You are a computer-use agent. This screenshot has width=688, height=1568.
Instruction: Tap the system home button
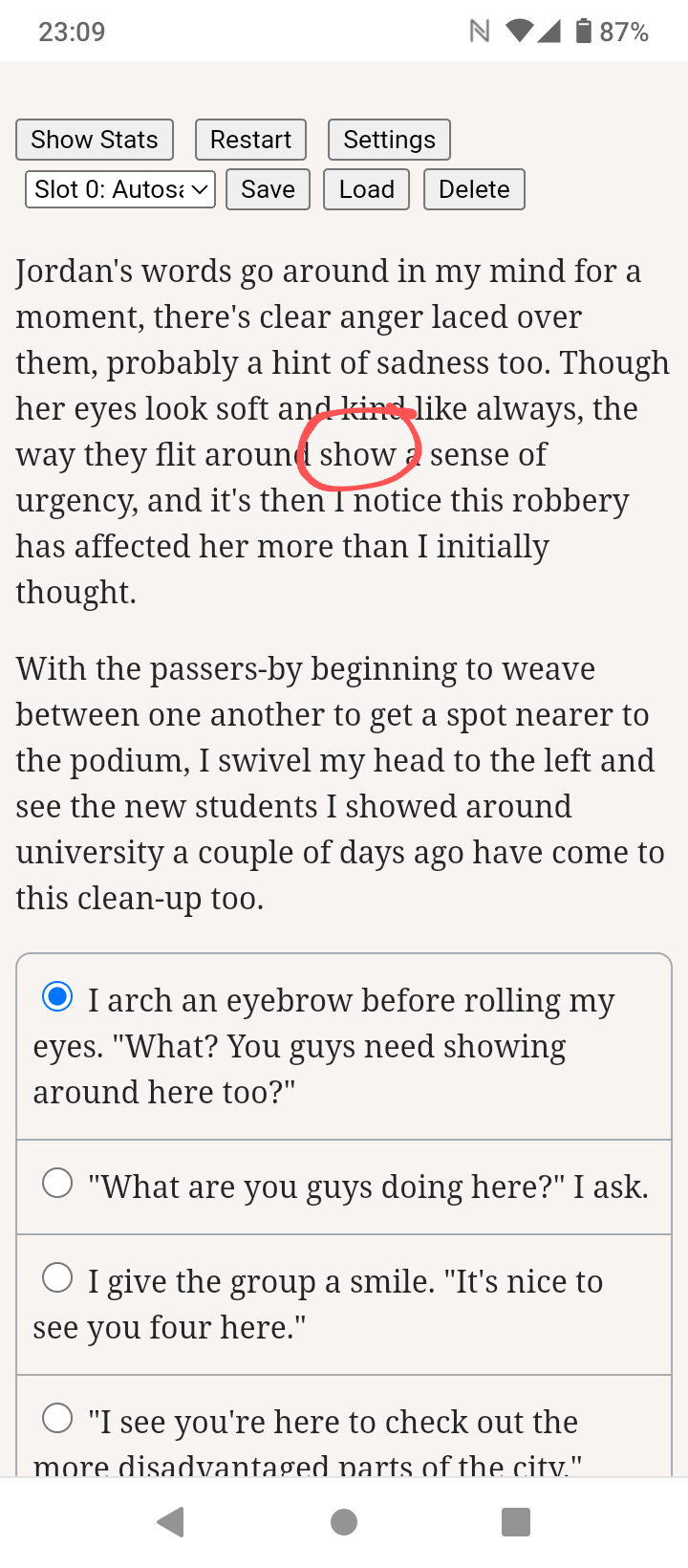tap(344, 1522)
